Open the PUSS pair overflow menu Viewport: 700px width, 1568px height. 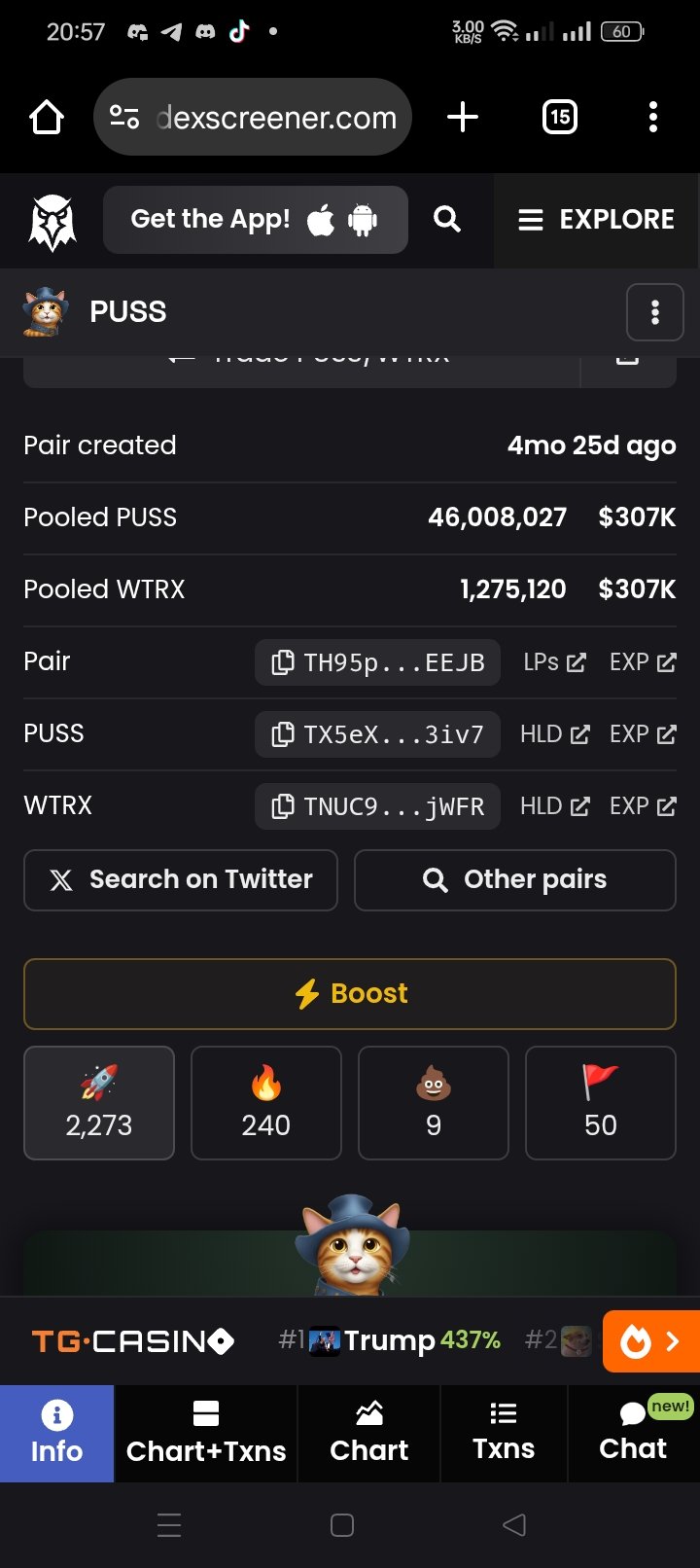(655, 312)
